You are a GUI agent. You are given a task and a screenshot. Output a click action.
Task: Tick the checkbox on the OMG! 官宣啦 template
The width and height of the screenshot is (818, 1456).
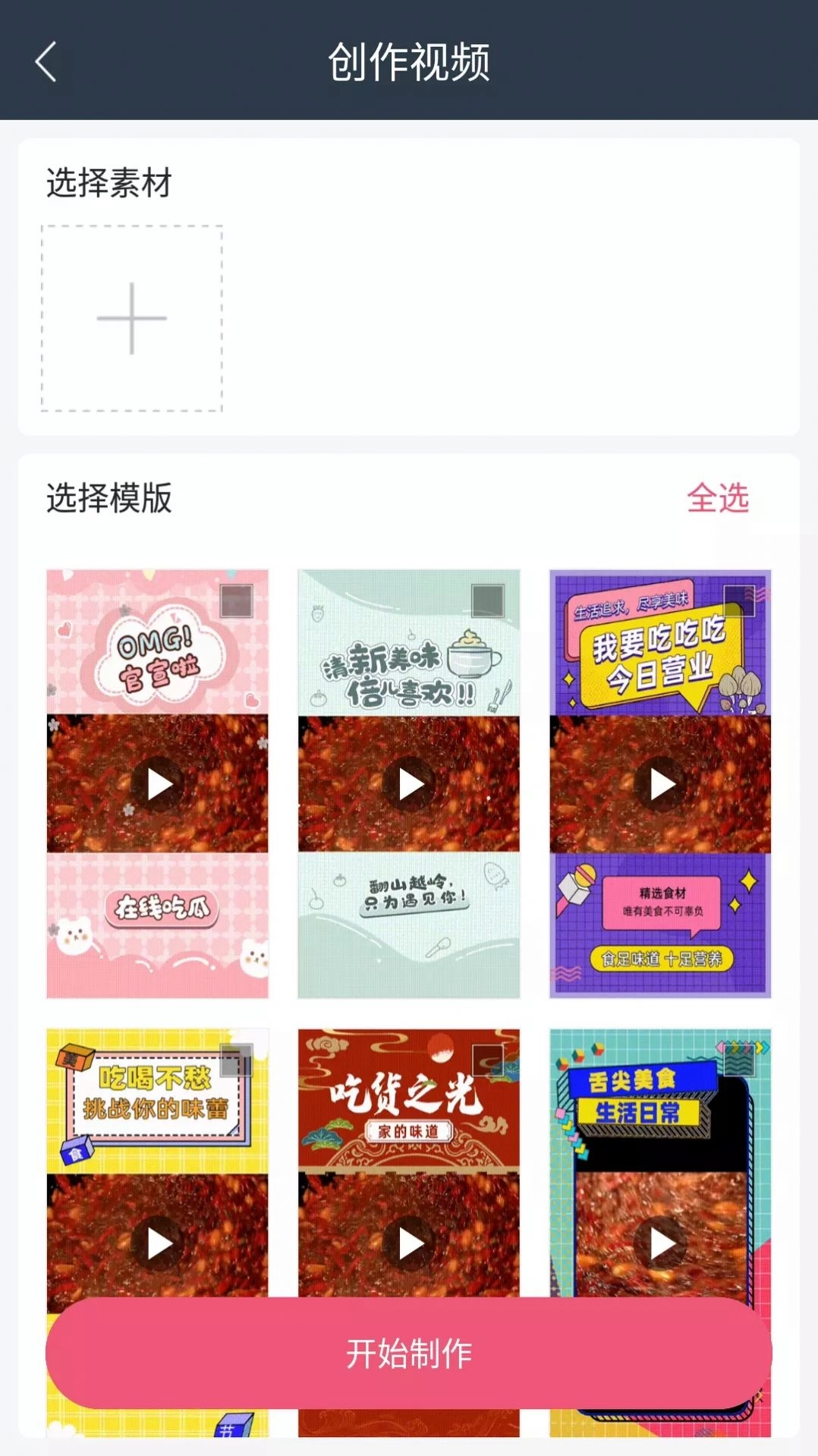coord(237,601)
